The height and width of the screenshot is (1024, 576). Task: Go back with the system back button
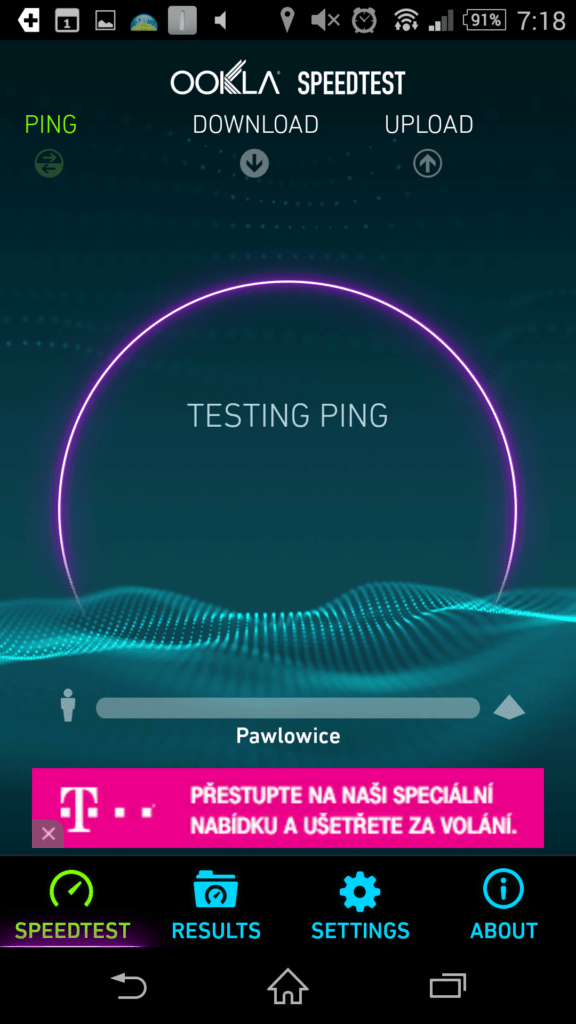[129, 986]
